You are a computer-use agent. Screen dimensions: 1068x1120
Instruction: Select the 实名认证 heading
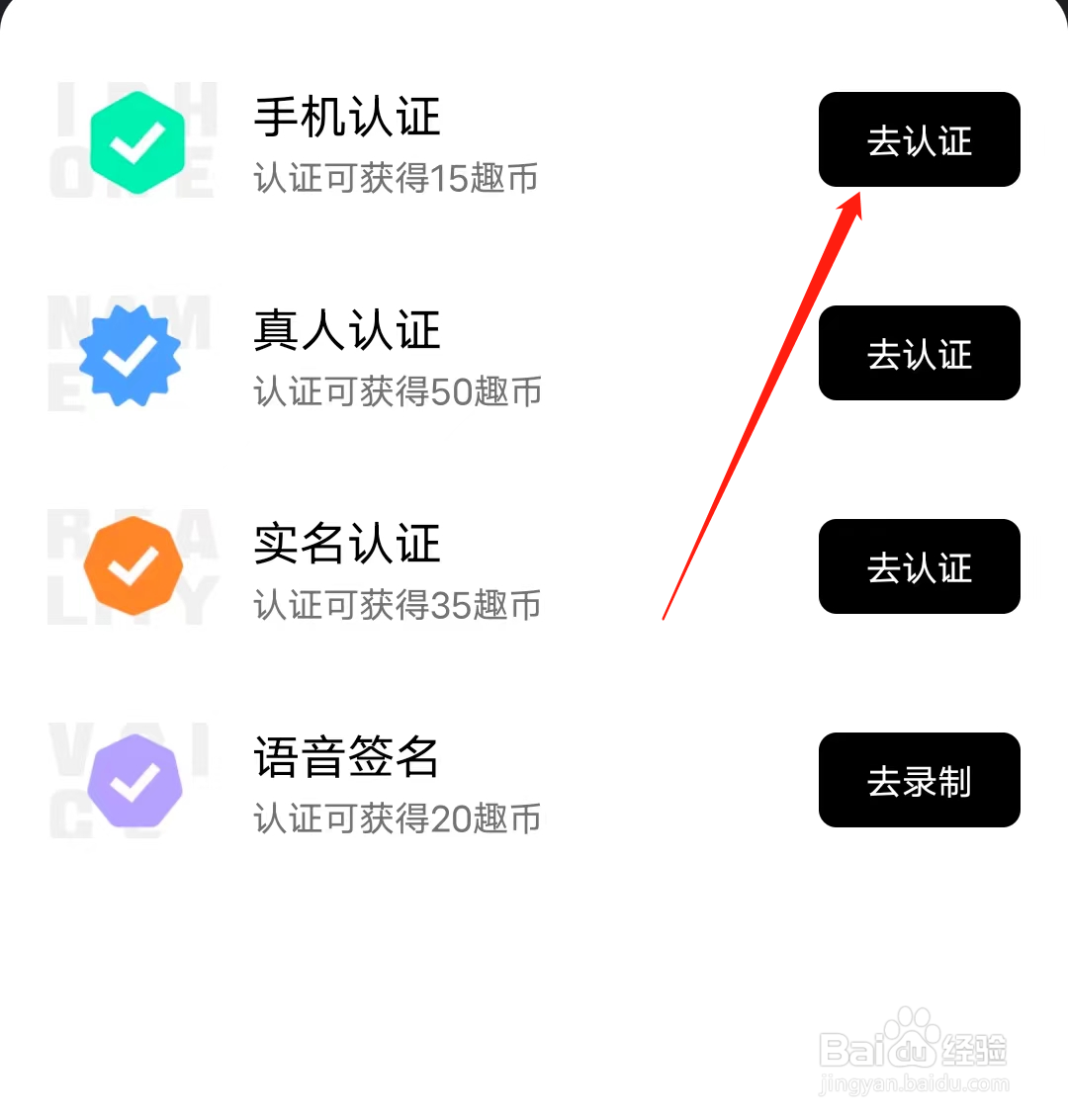click(x=345, y=544)
